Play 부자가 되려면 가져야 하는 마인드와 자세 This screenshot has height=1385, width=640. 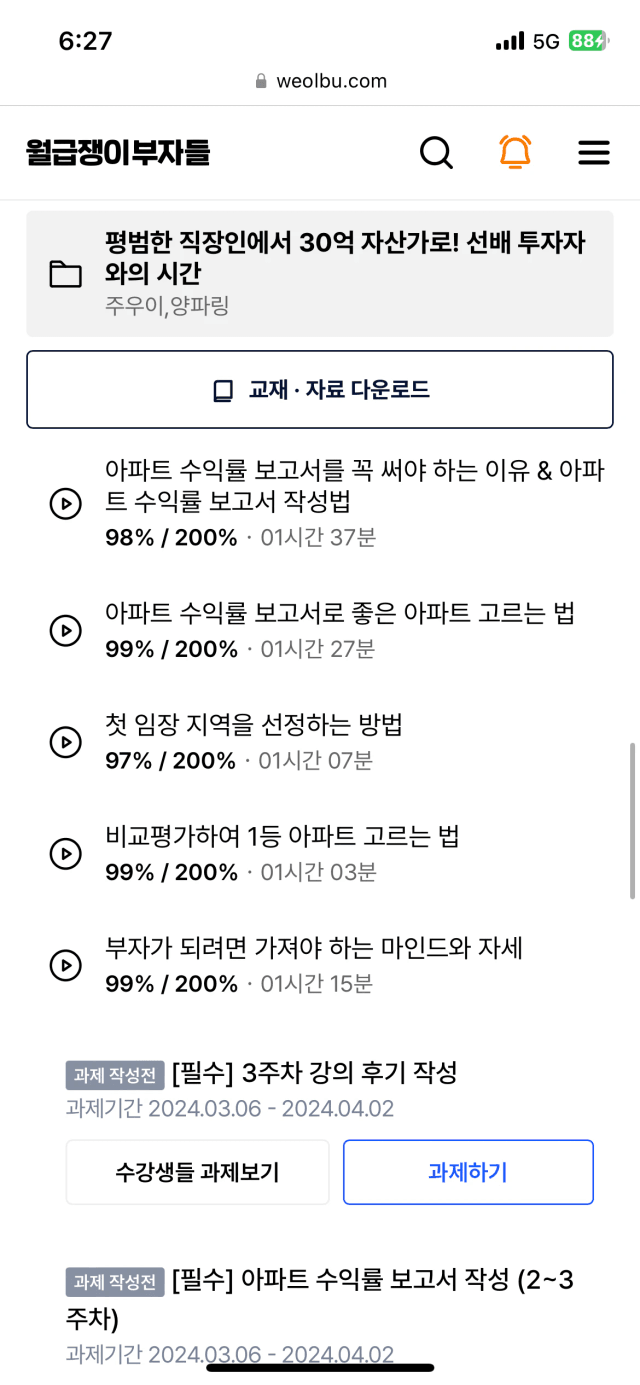(320, 965)
